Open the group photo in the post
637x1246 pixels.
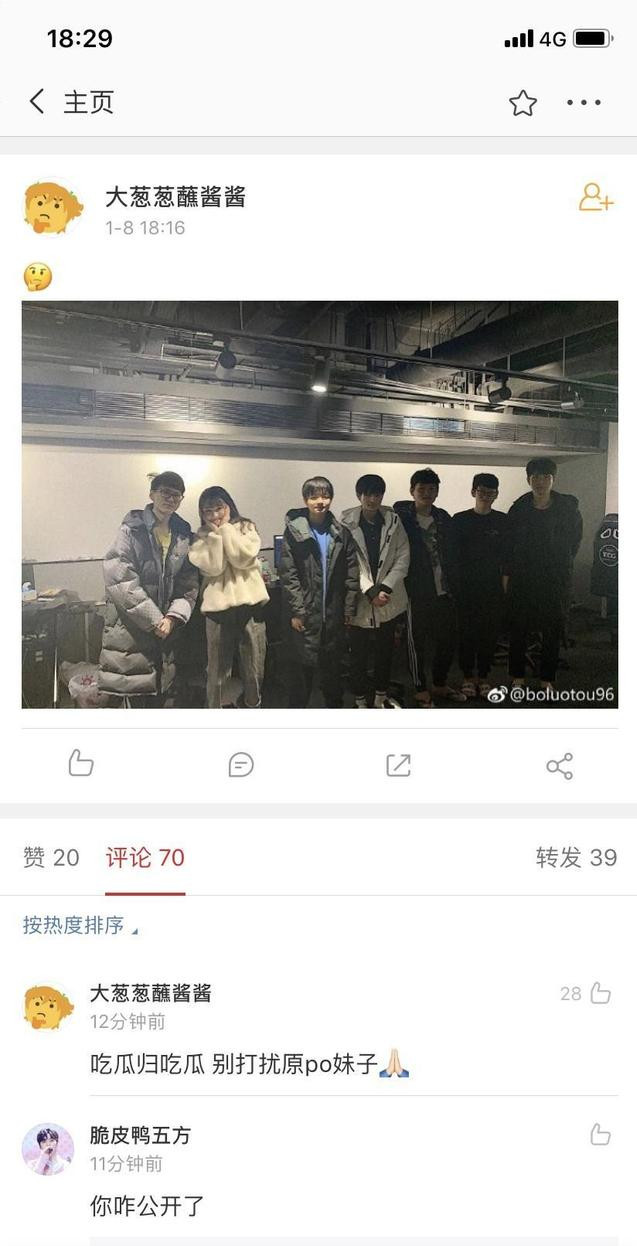[320, 504]
